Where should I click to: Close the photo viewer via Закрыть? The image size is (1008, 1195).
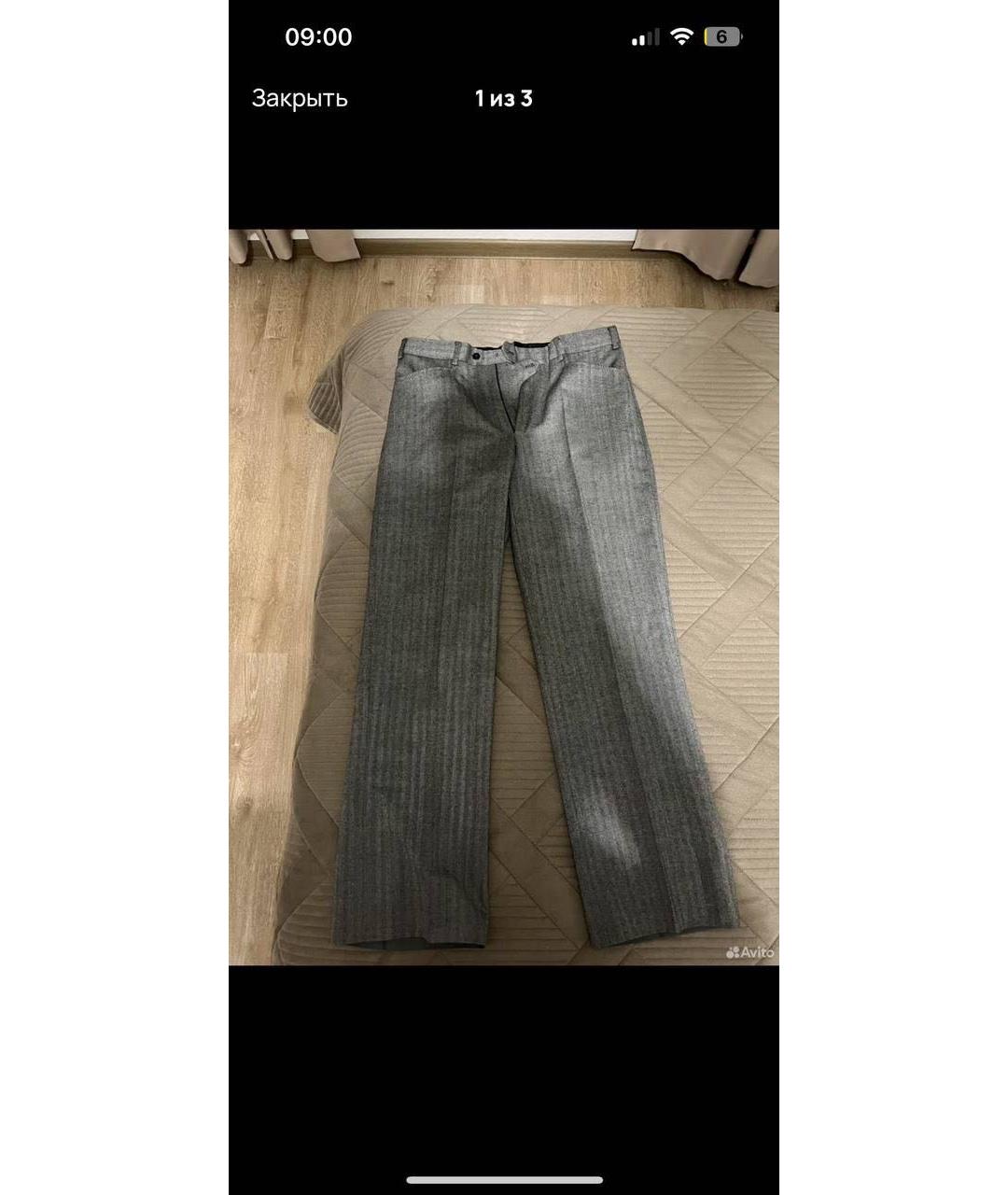pyautogui.click(x=300, y=98)
